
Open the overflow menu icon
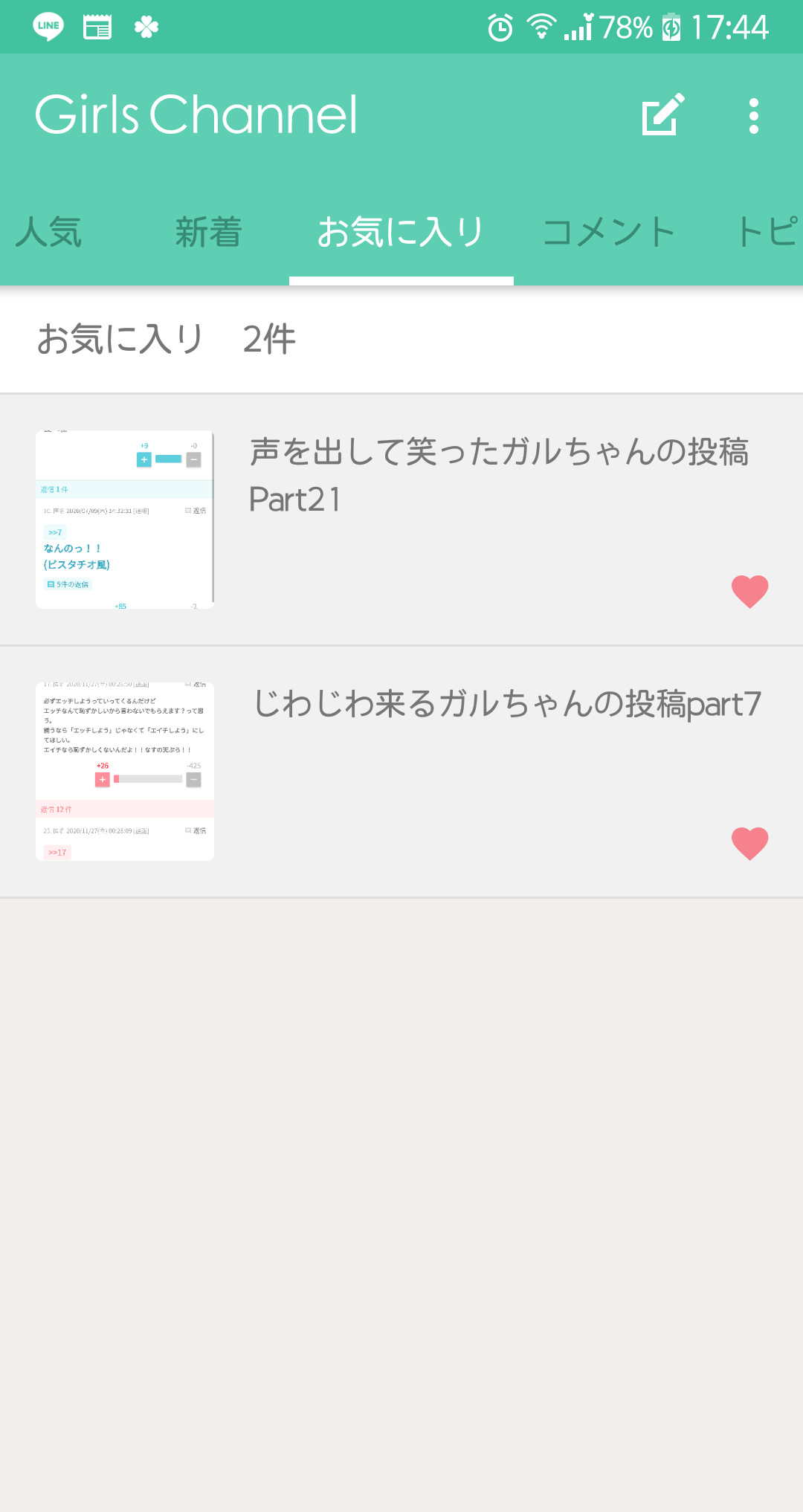[753, 114]
